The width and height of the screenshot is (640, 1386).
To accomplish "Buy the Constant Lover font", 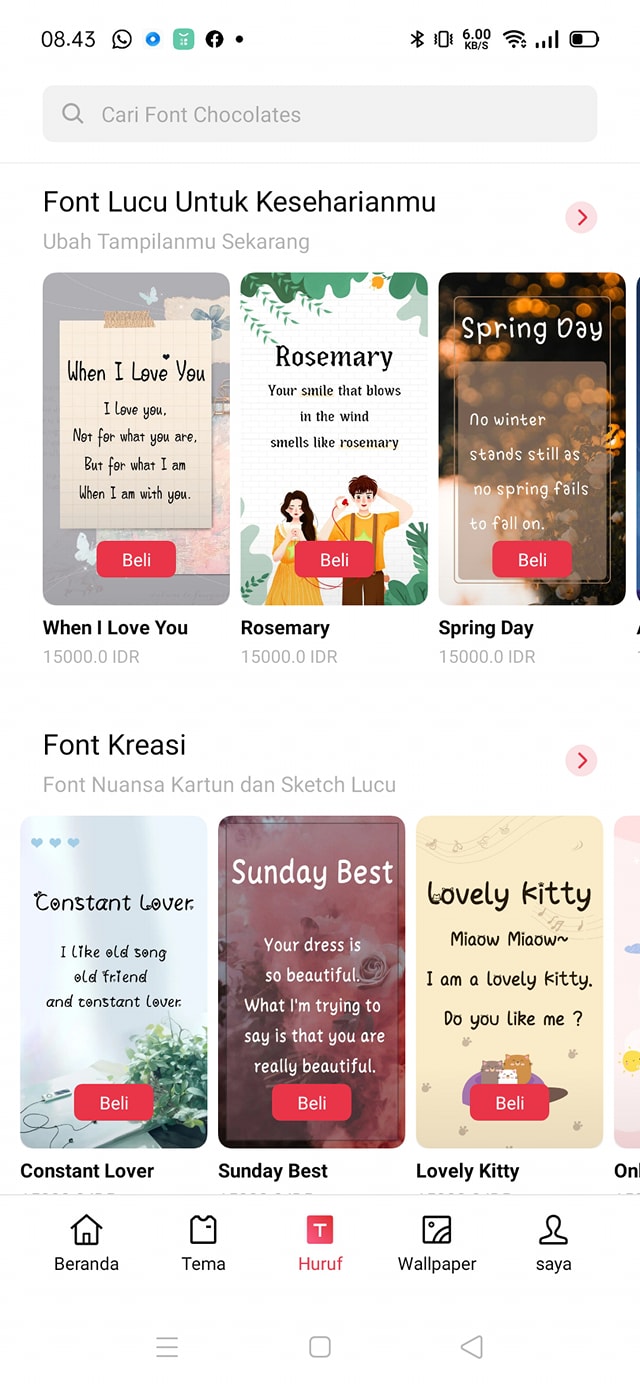I will (114, 1103).
